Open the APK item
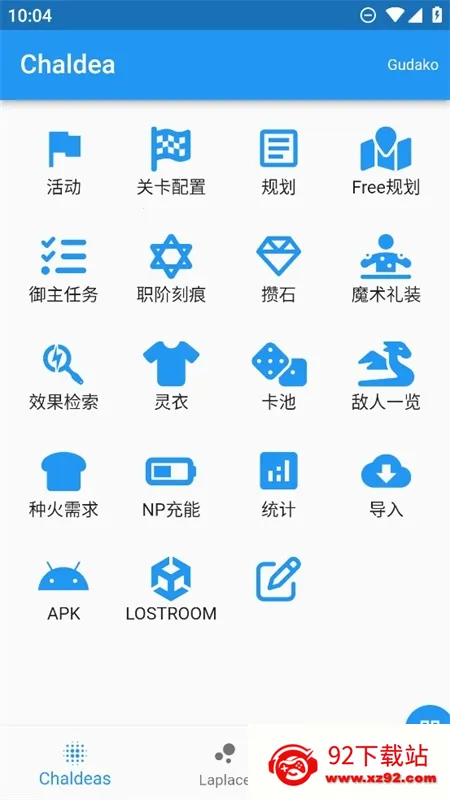 (64, 592)
